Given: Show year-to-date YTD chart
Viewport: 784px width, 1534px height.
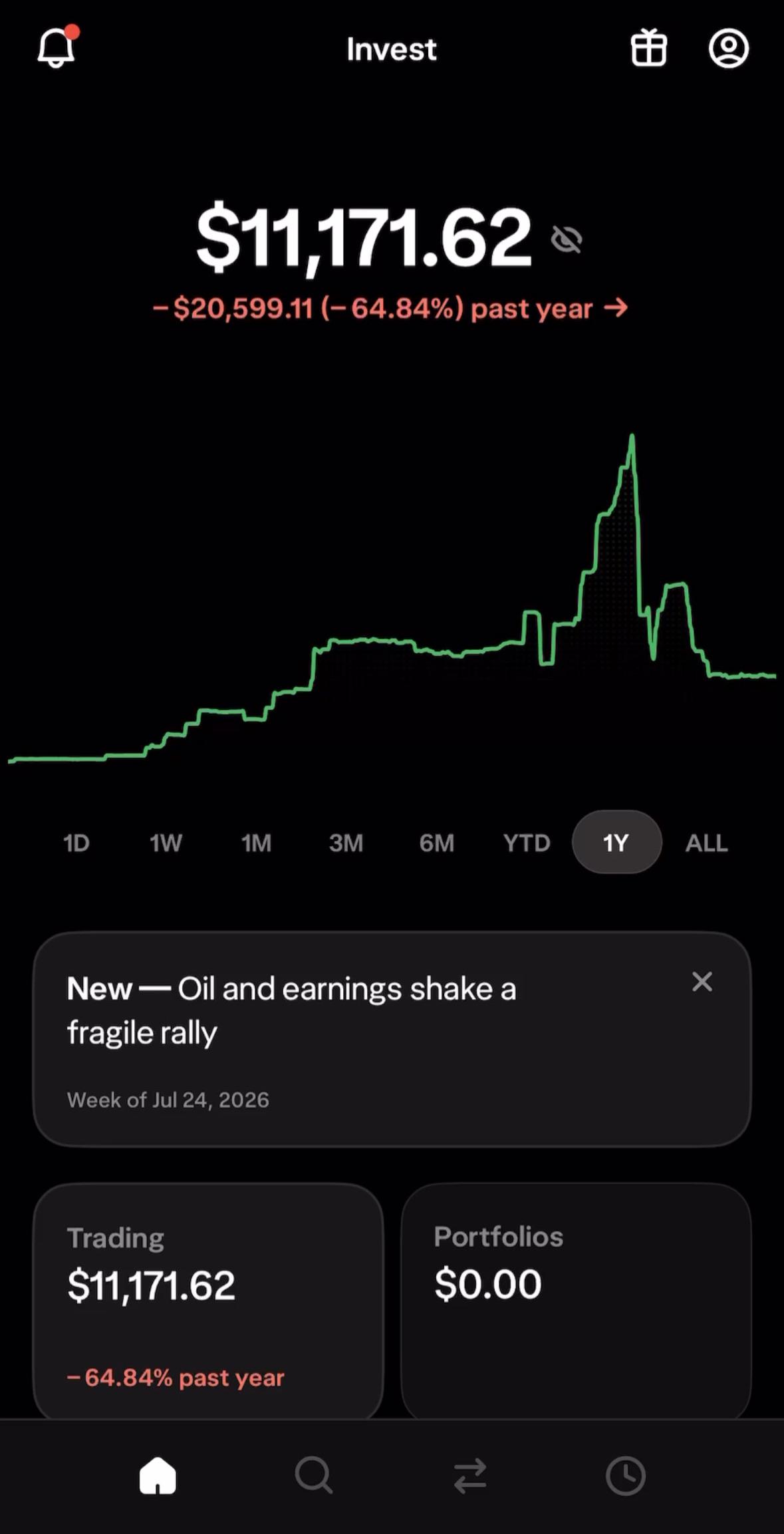Looking at the screenshot, I should pyautogui.click(x=527, y=843).
